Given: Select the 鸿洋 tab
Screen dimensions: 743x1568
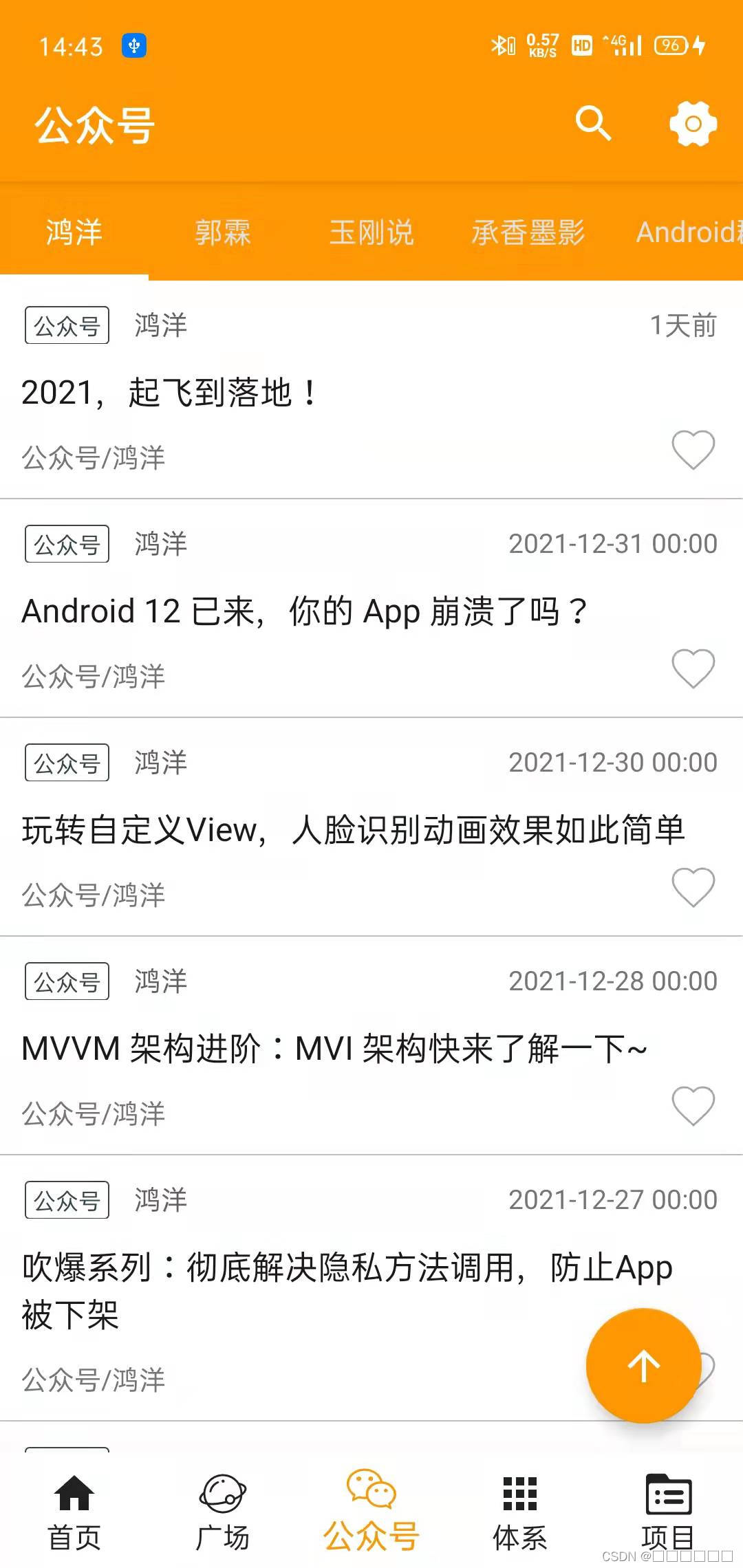Looking at the screenshot, I should [x=74, y=232].
